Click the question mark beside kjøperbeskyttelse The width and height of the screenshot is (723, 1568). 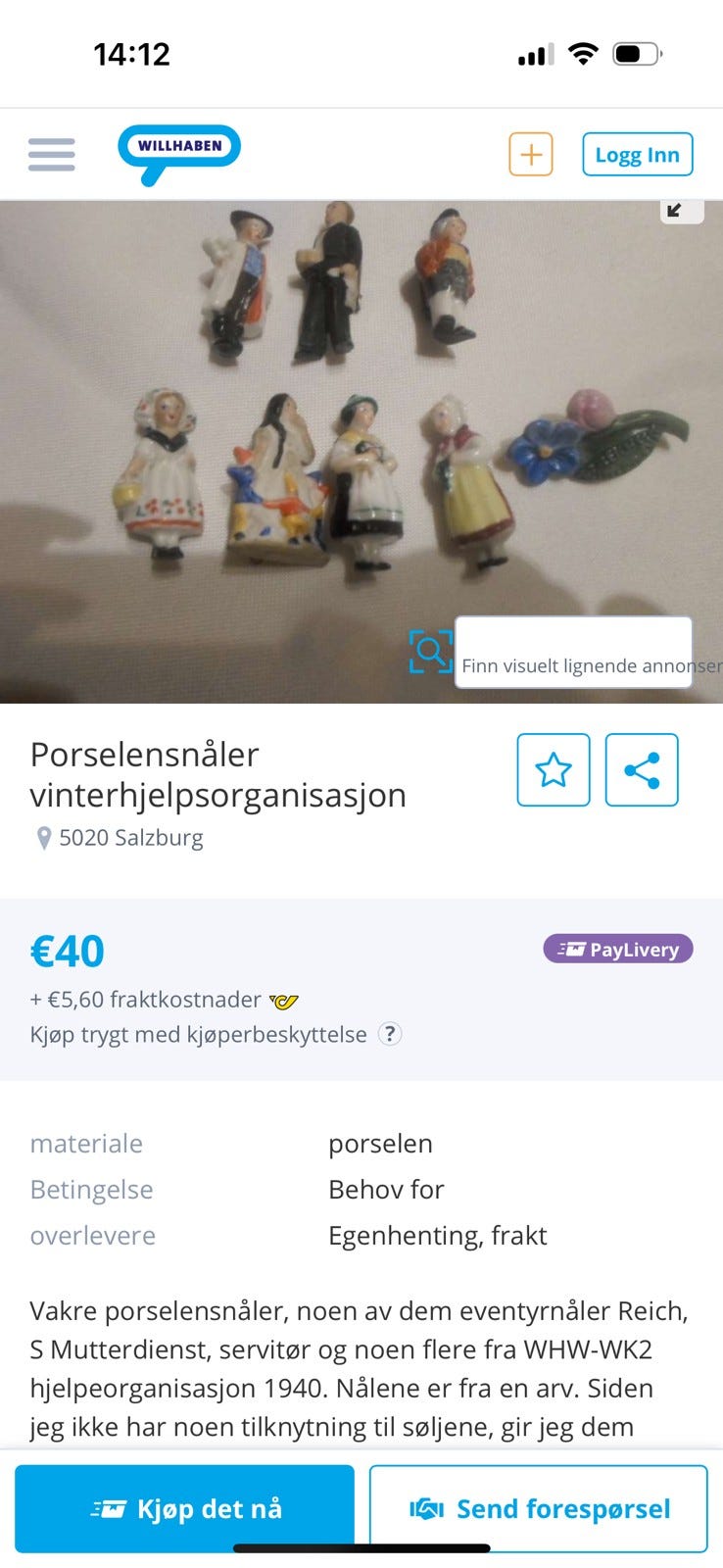click(x=389, y=1034)
